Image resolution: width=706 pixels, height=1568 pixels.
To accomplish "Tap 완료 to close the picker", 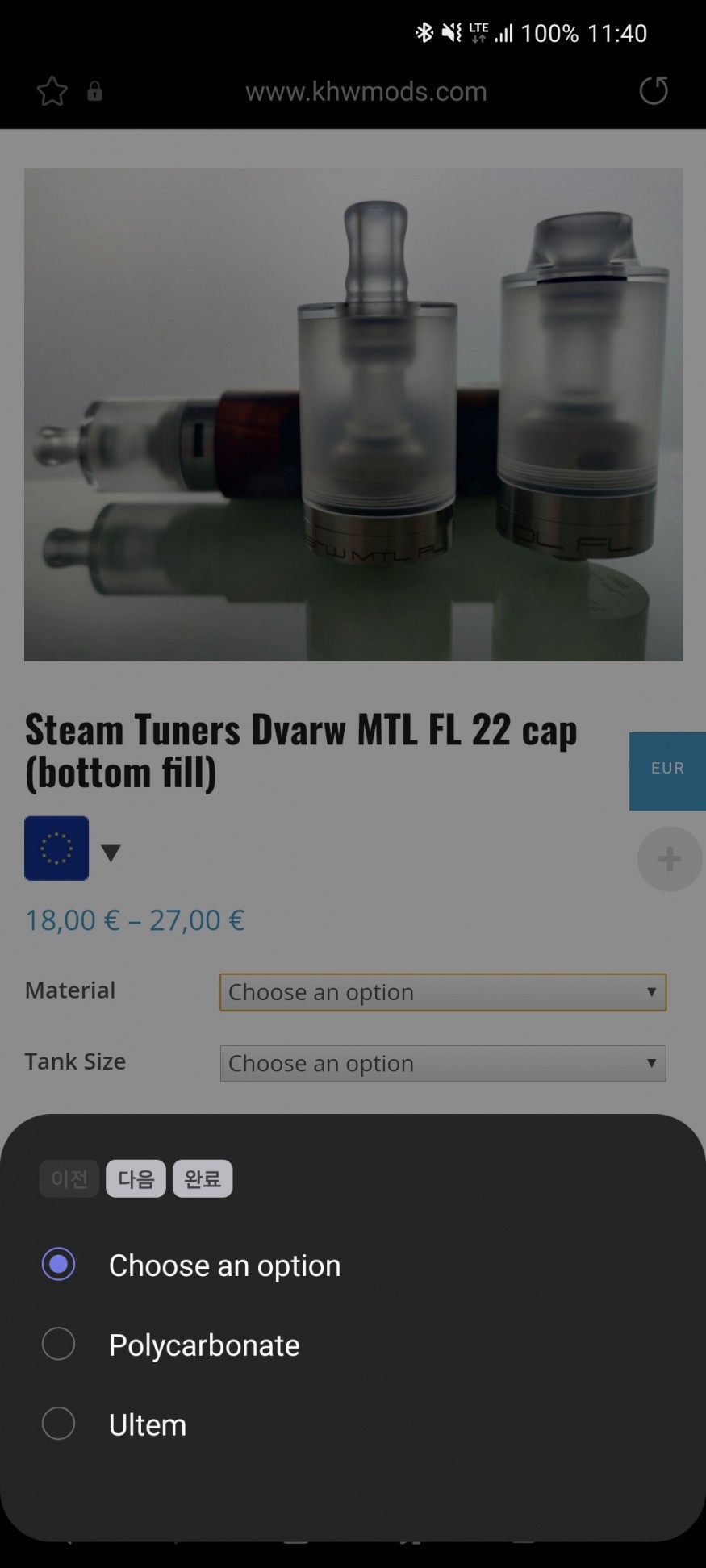I will click(x=203, y=1179).
